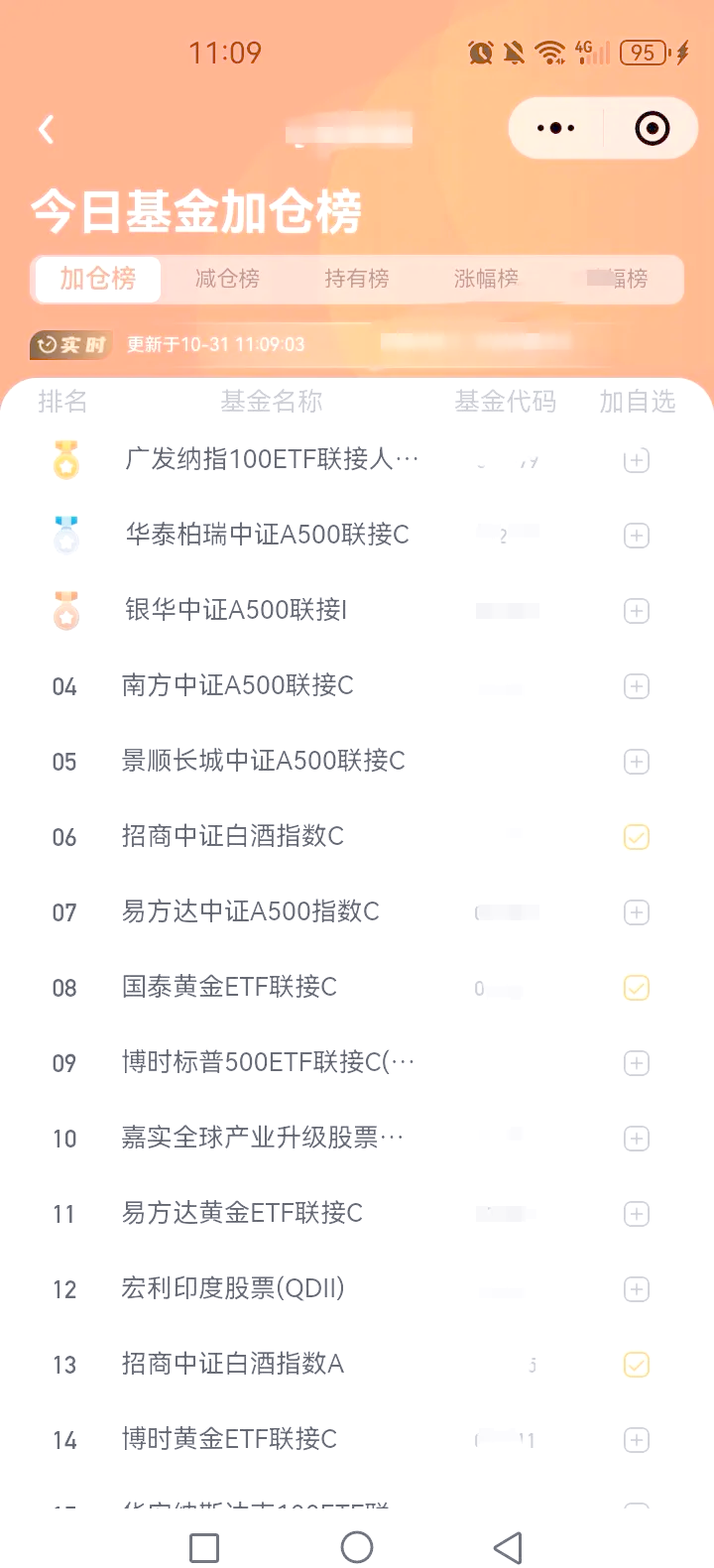Open the mini program more options menu

pos(555,128)
